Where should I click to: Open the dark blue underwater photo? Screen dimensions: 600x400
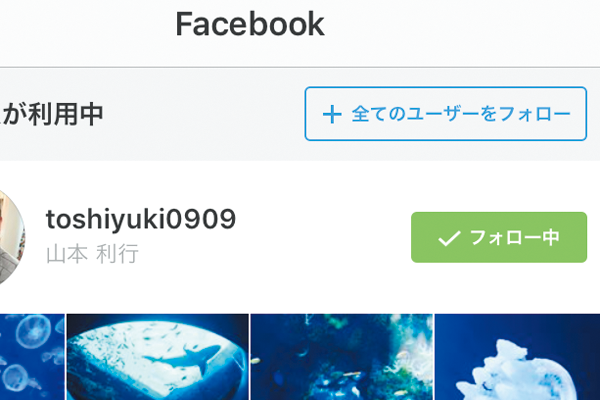[x=341, y=357]
